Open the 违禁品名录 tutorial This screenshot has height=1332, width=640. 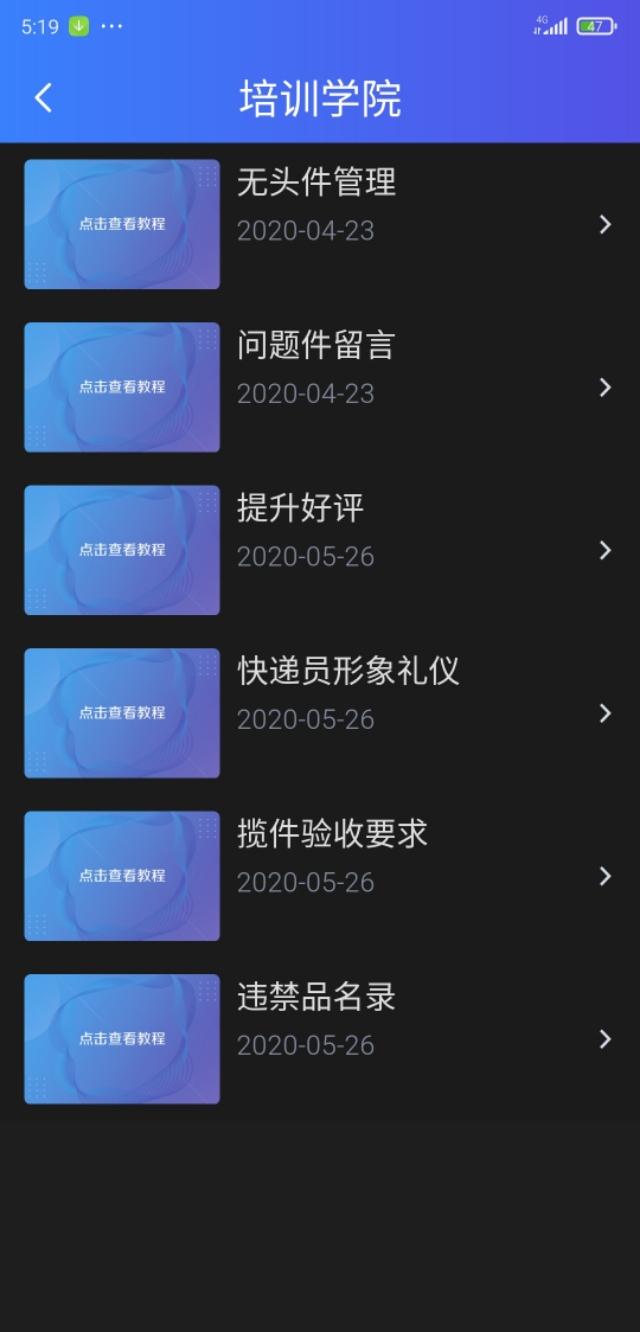click(x=320, y=1039)
